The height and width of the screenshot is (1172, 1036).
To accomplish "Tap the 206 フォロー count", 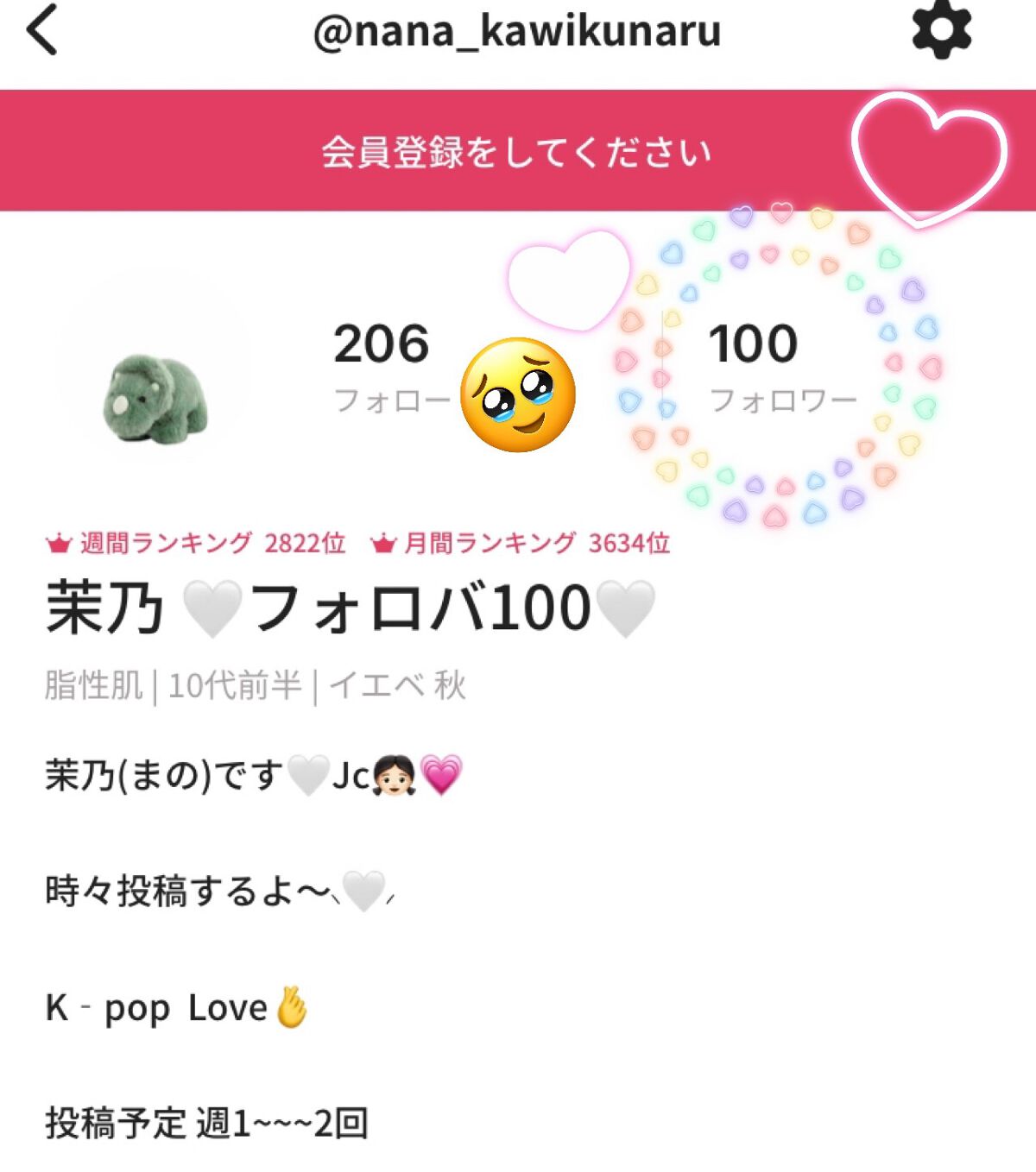I will [382, 362].
